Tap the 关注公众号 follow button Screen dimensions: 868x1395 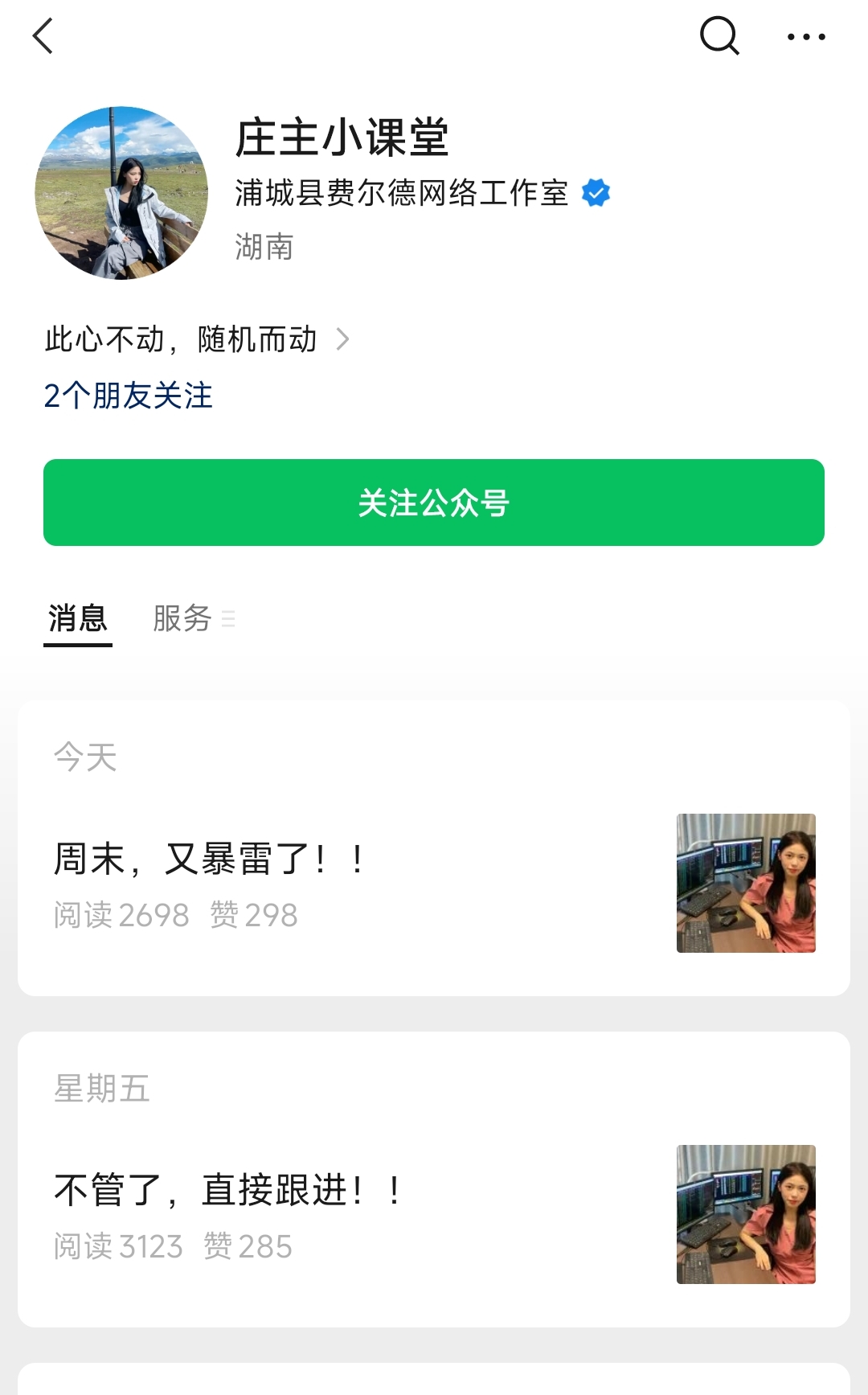pos(434,503)
